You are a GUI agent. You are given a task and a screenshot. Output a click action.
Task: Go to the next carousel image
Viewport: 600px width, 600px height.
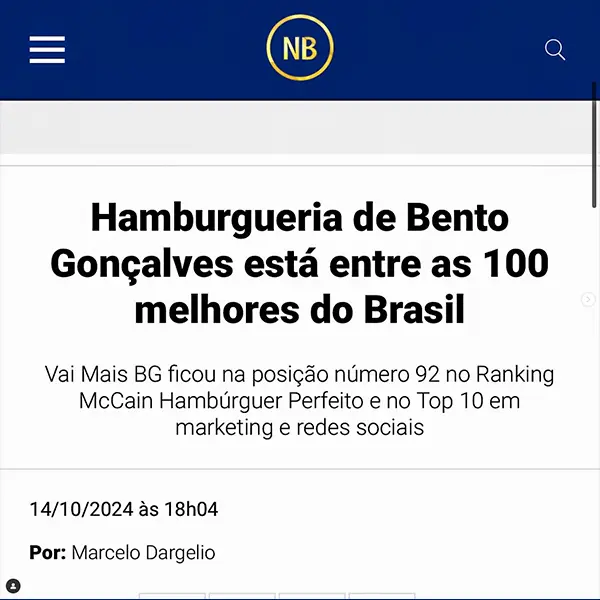pos(588,300)
